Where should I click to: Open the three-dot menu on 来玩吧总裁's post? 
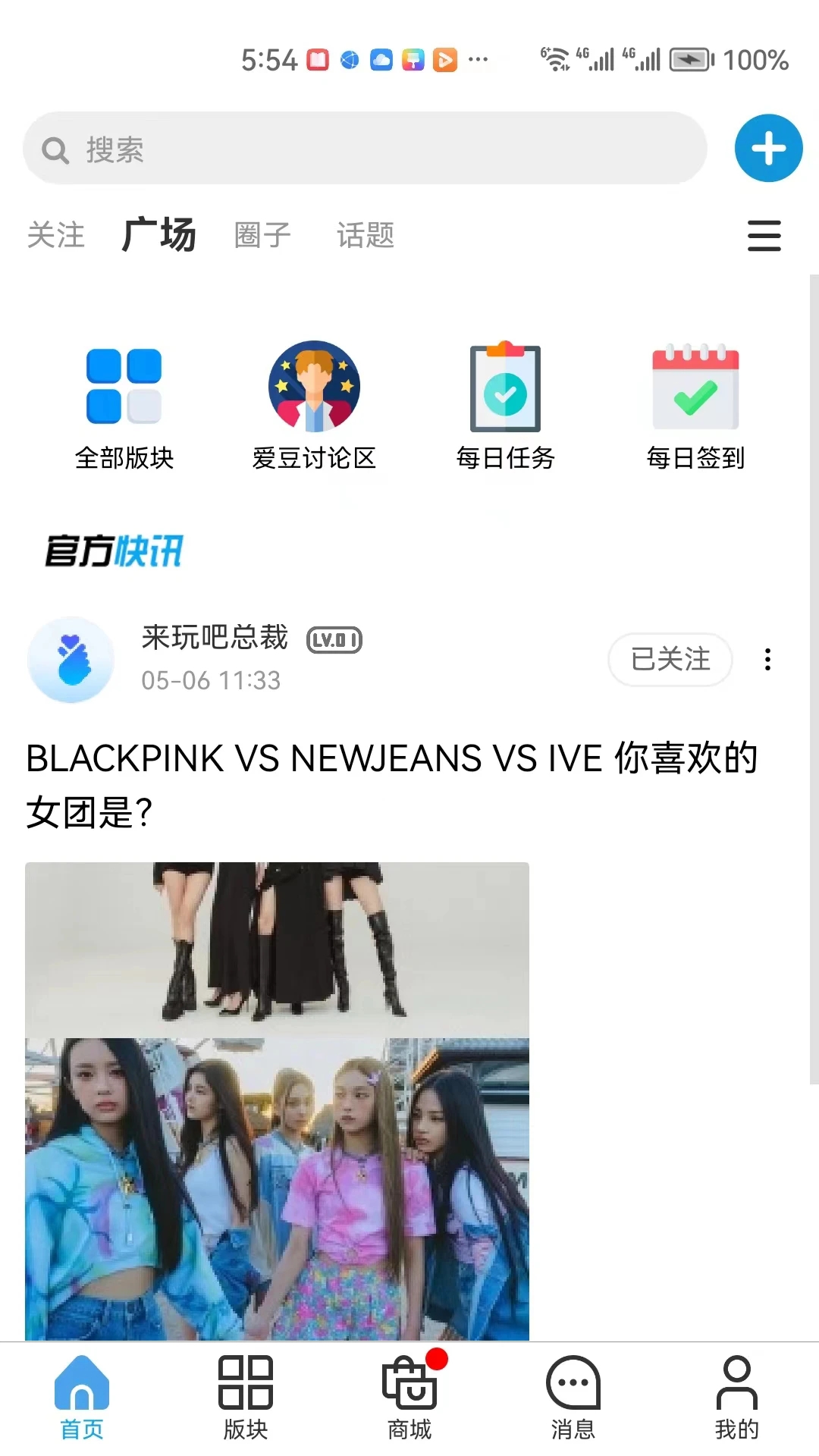pyautogui.click(x=768, y=660)
